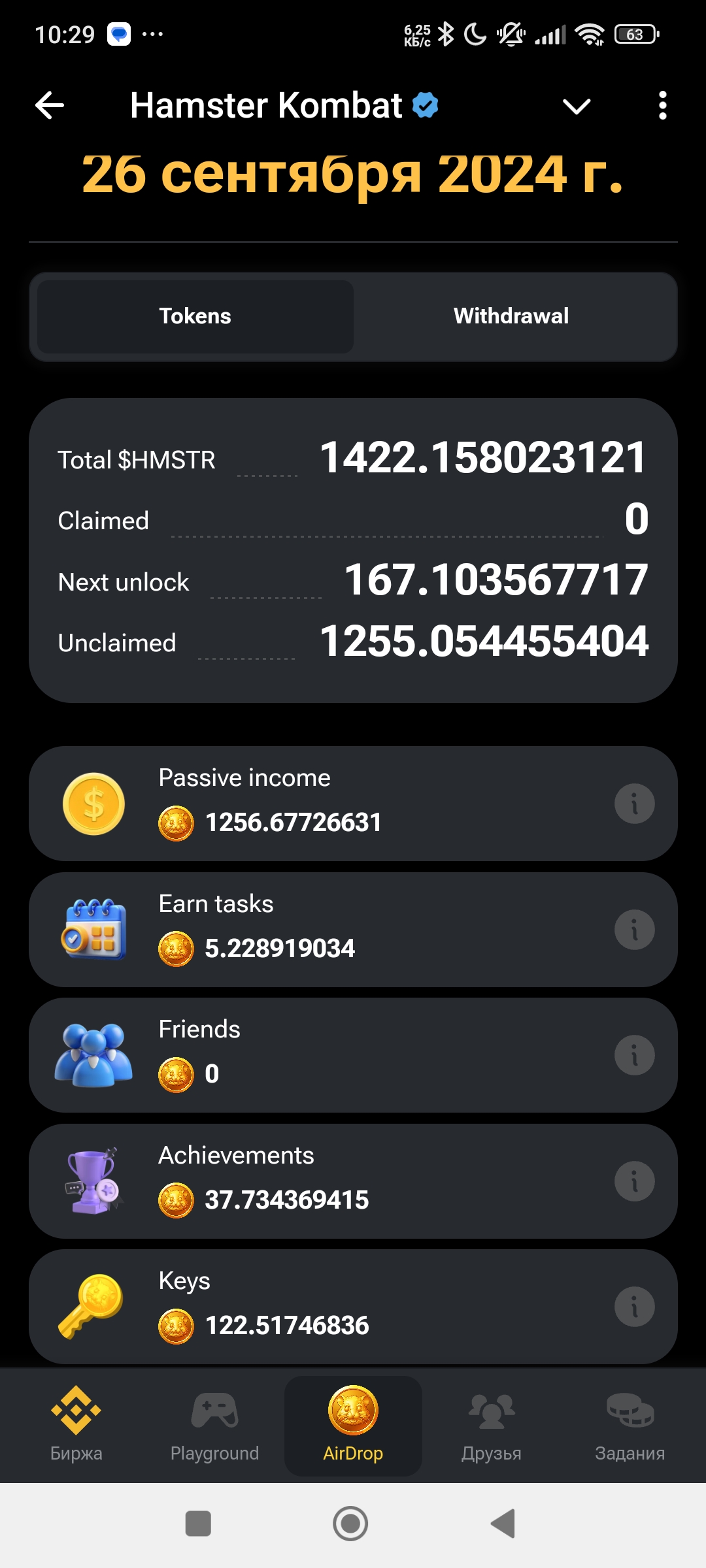Image resolution: width=706 pixels, height=1568 pixels.
Task: Open recent apps with the square button
Action: pyautogui.click(x=198, y=1524)
